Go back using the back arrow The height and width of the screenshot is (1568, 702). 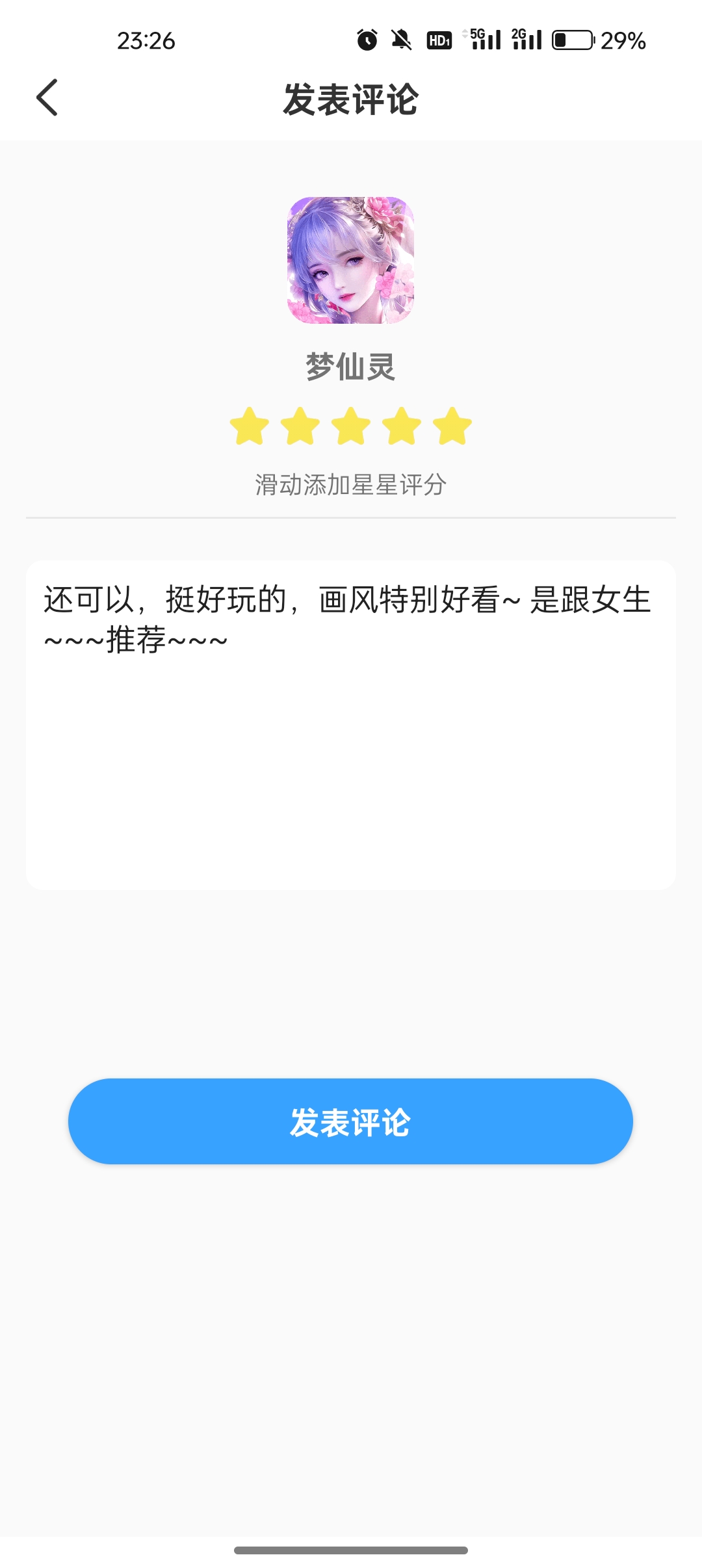pyautogui.click(x=47, y=98)
